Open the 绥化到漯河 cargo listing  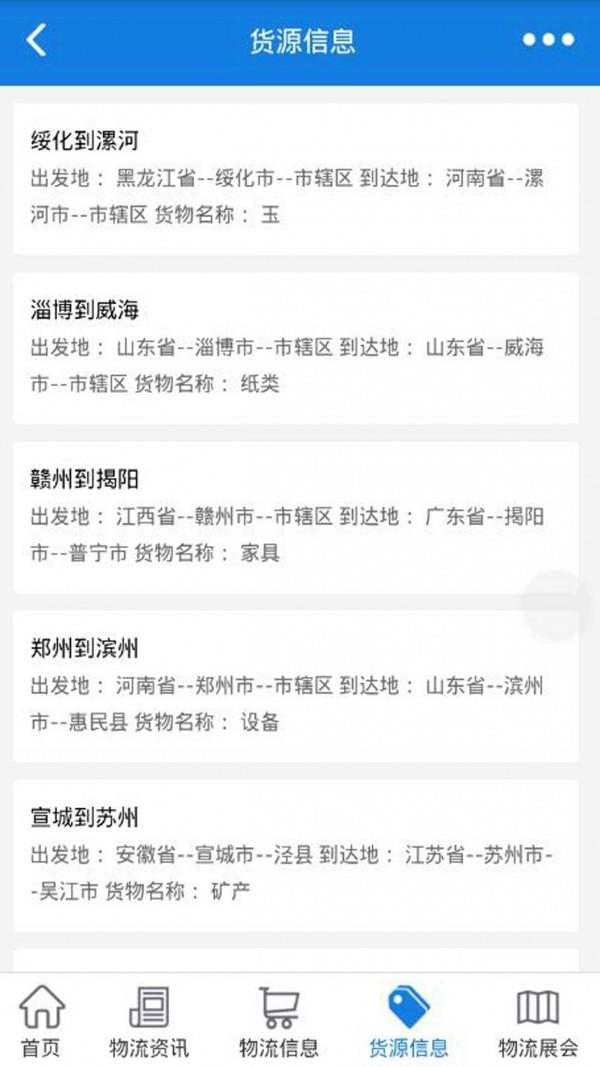pyautogui.click(x=296, y=179)
